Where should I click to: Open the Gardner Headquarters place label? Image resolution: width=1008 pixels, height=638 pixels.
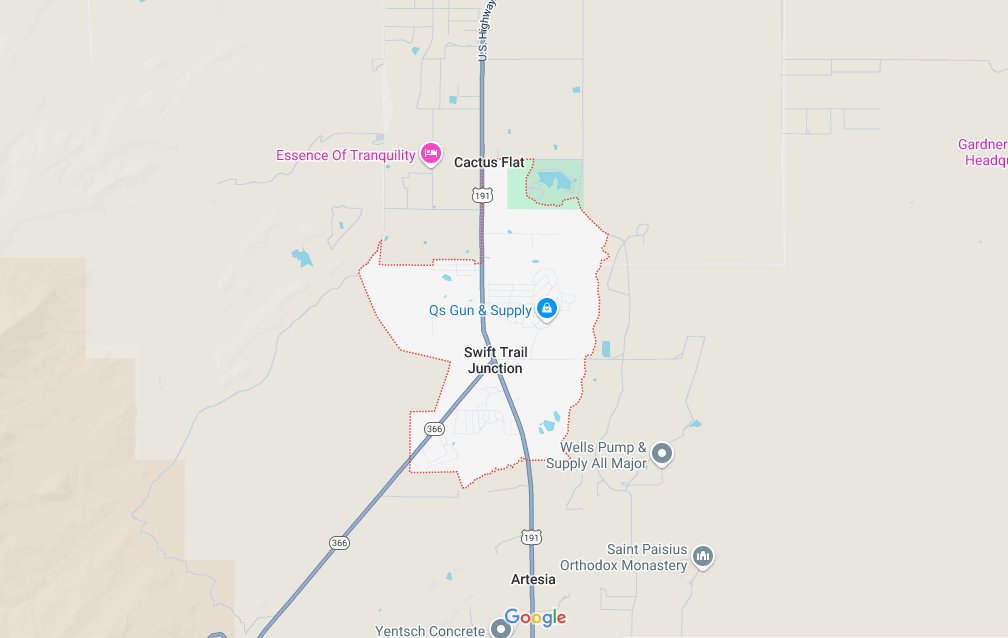pos(982,152)
